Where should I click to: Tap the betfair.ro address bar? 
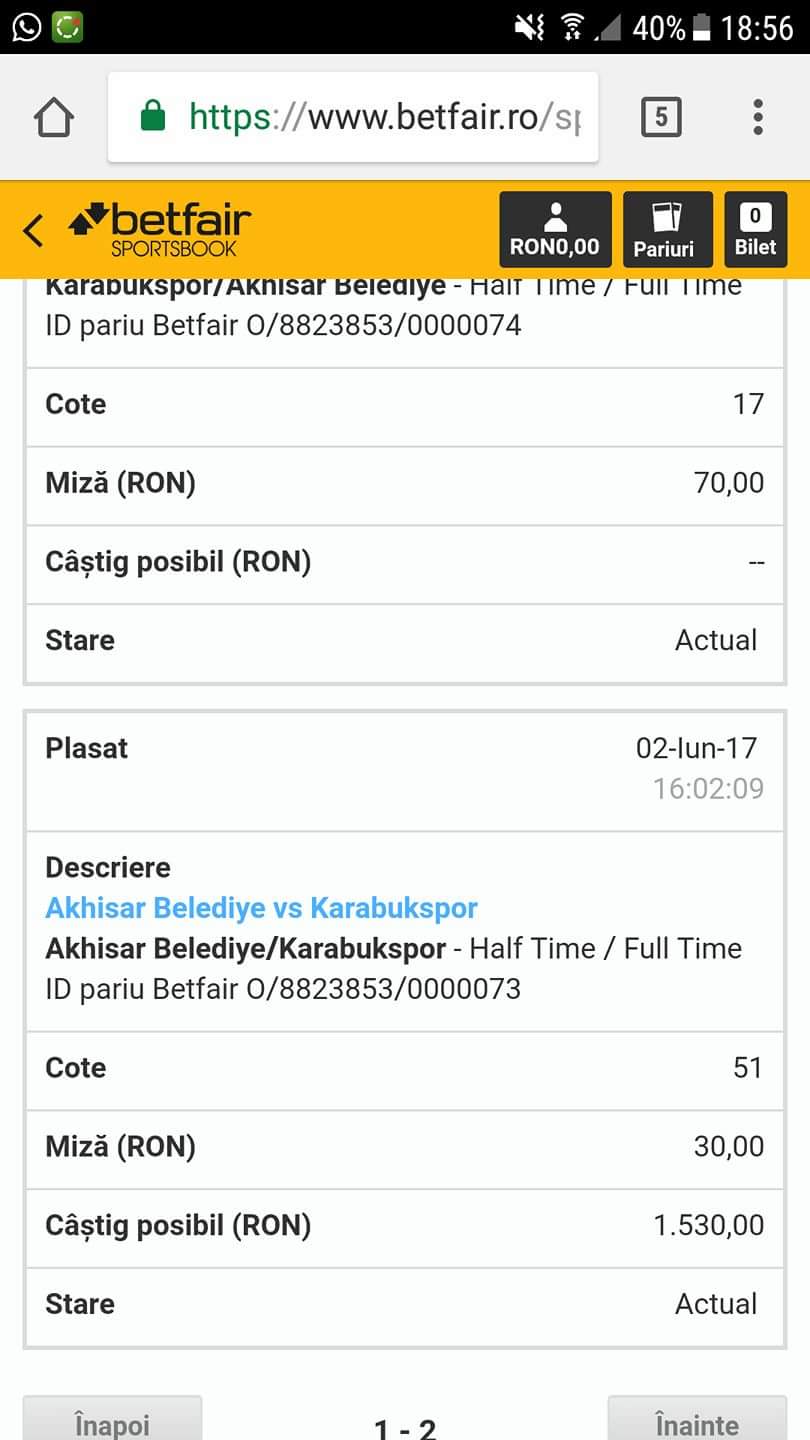click(353, 118)
